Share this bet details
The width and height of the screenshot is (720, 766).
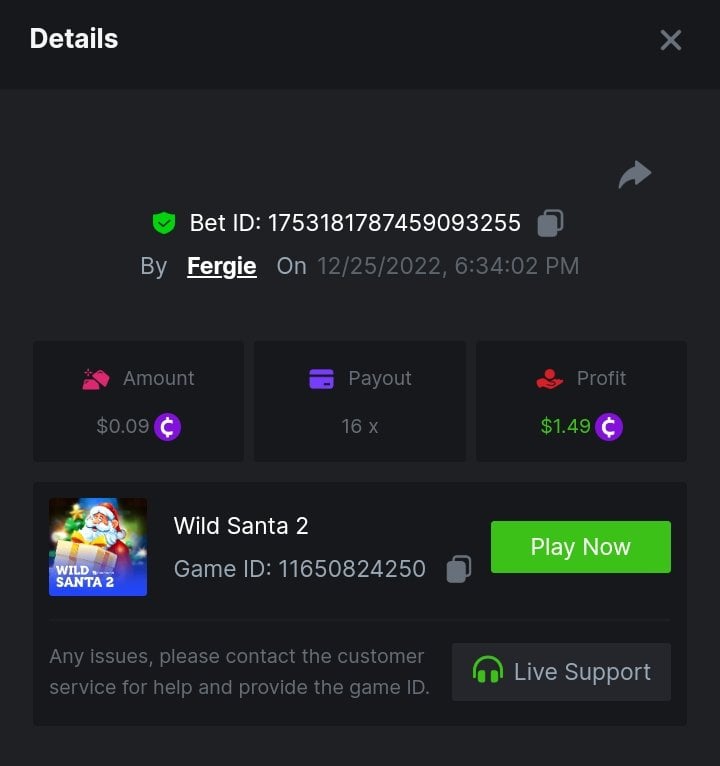pyautogui.click(x=634, y=175)
